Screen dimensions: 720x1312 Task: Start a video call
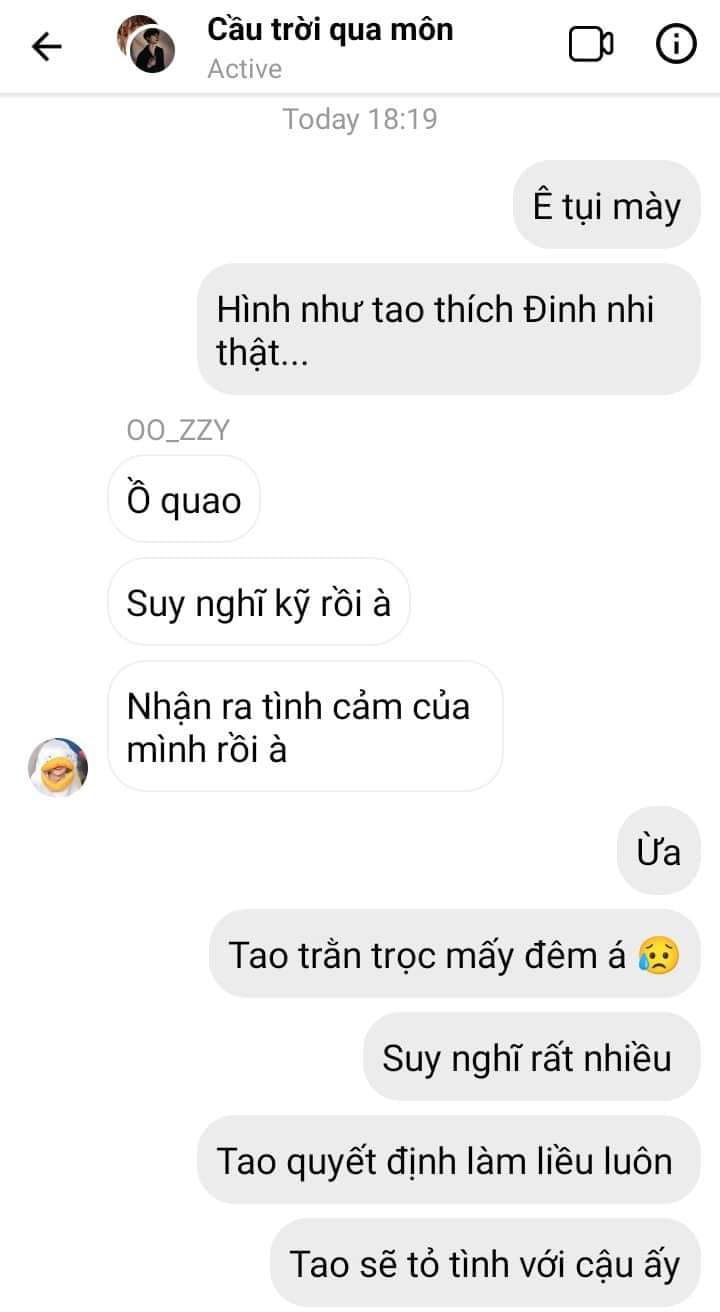(590, 45)
